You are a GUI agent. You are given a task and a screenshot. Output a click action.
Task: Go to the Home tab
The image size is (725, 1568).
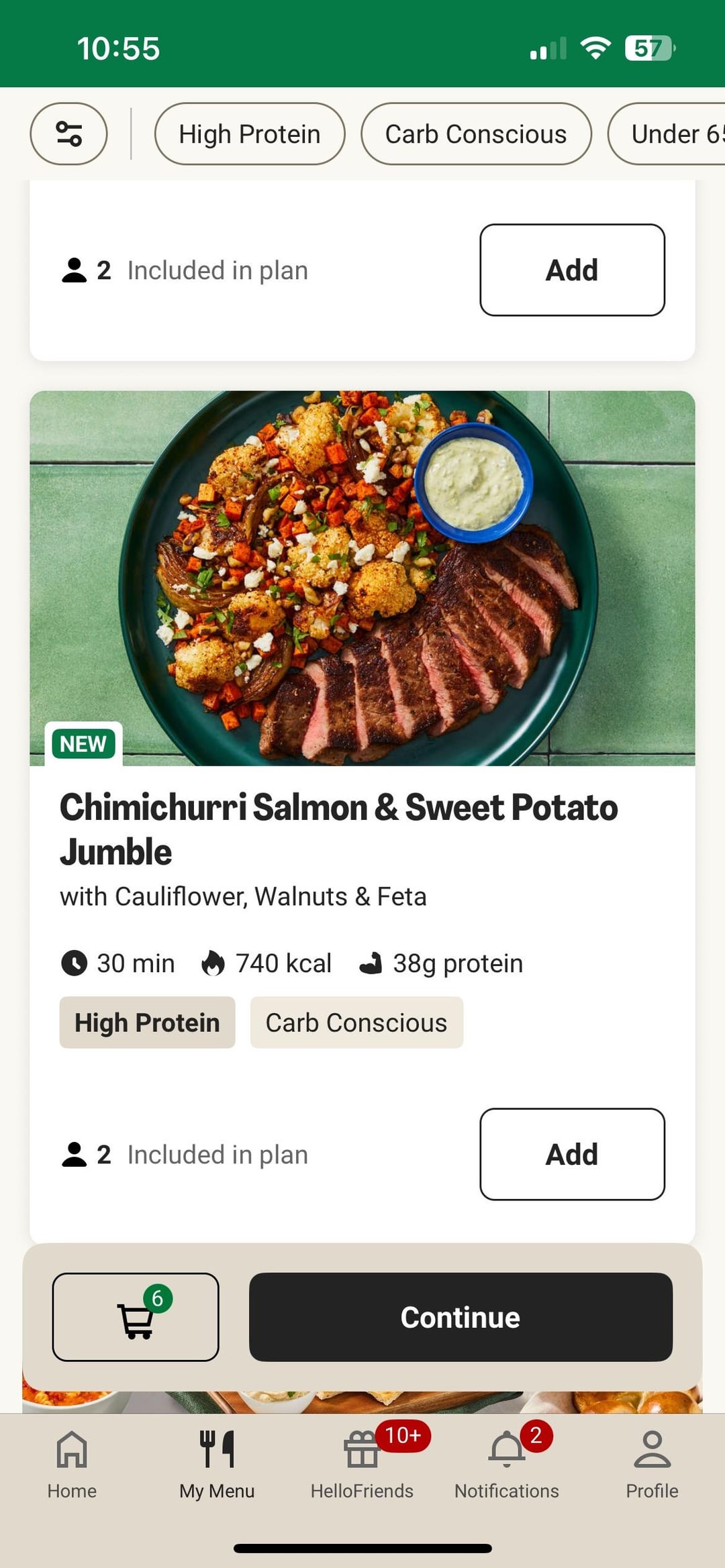click(x=72, y=1463)
